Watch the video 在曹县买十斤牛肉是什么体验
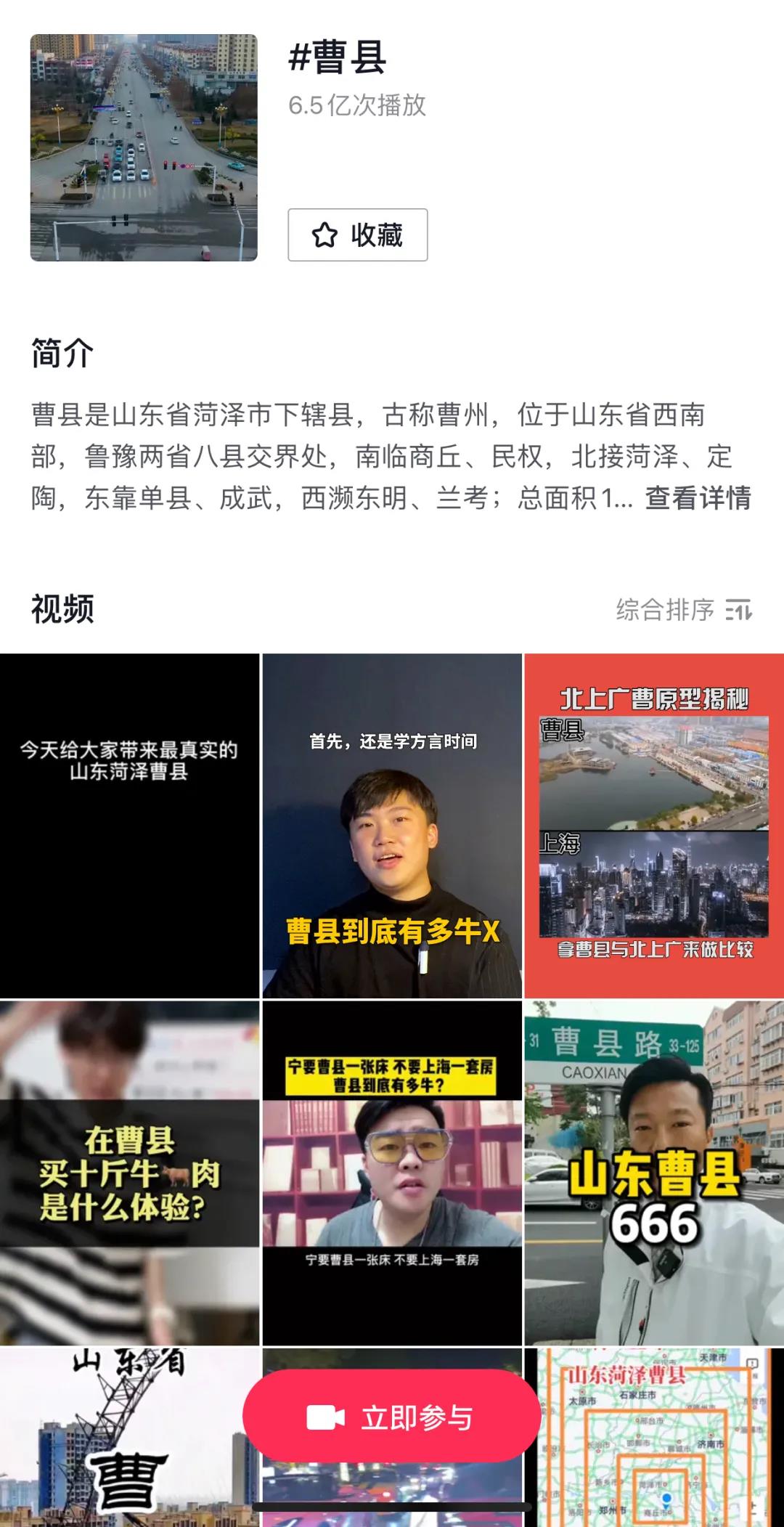This screenshot has height=1527, width=784. pyautogui.click(x=129, y=1173)
